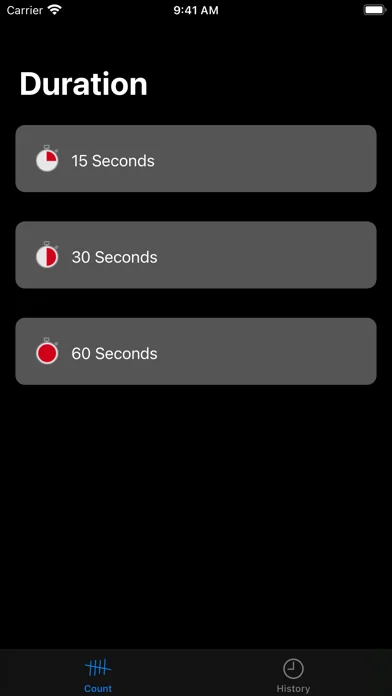Choose the 30 Seconds duration
This screenshot has height=696, width=392.
[196, 255]
